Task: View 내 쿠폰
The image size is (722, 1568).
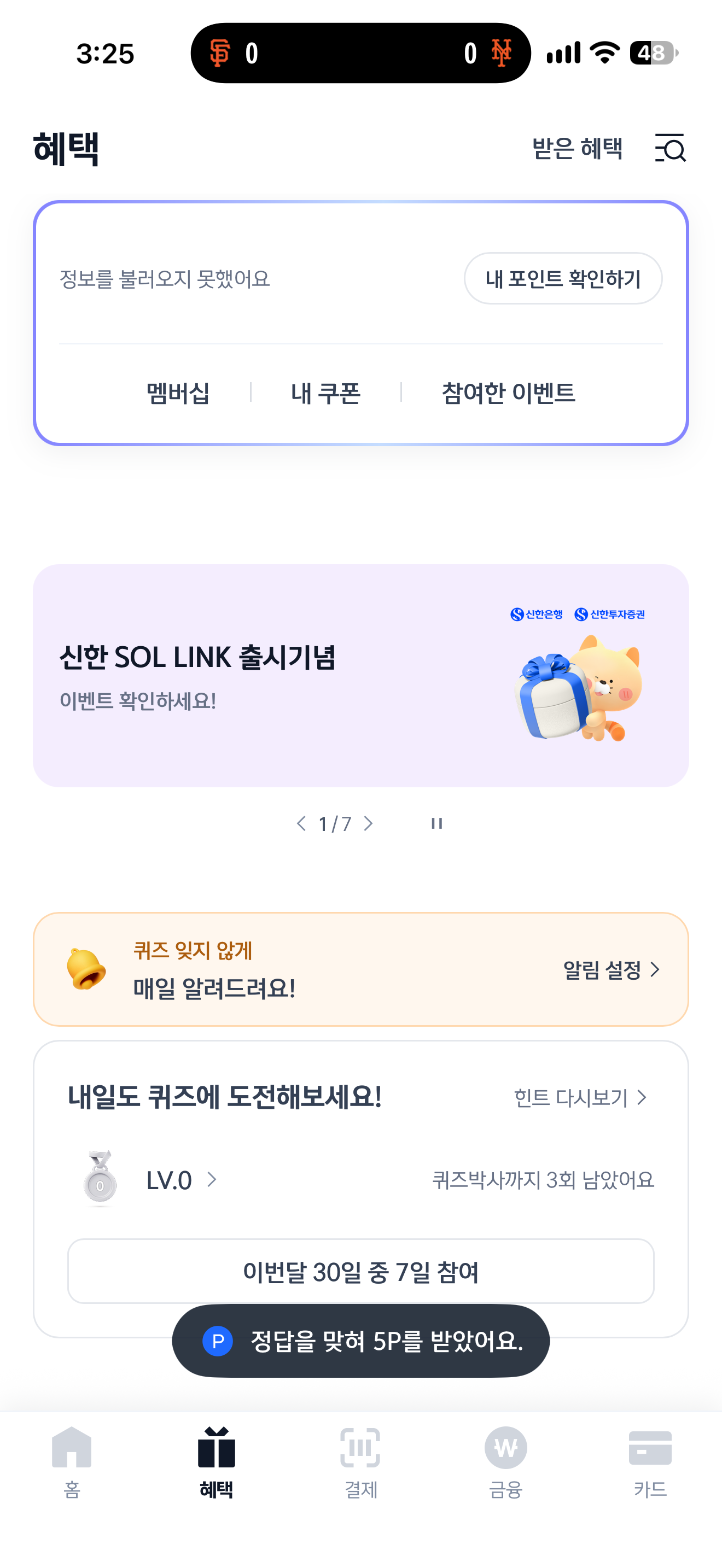Action: pos(325,393)
